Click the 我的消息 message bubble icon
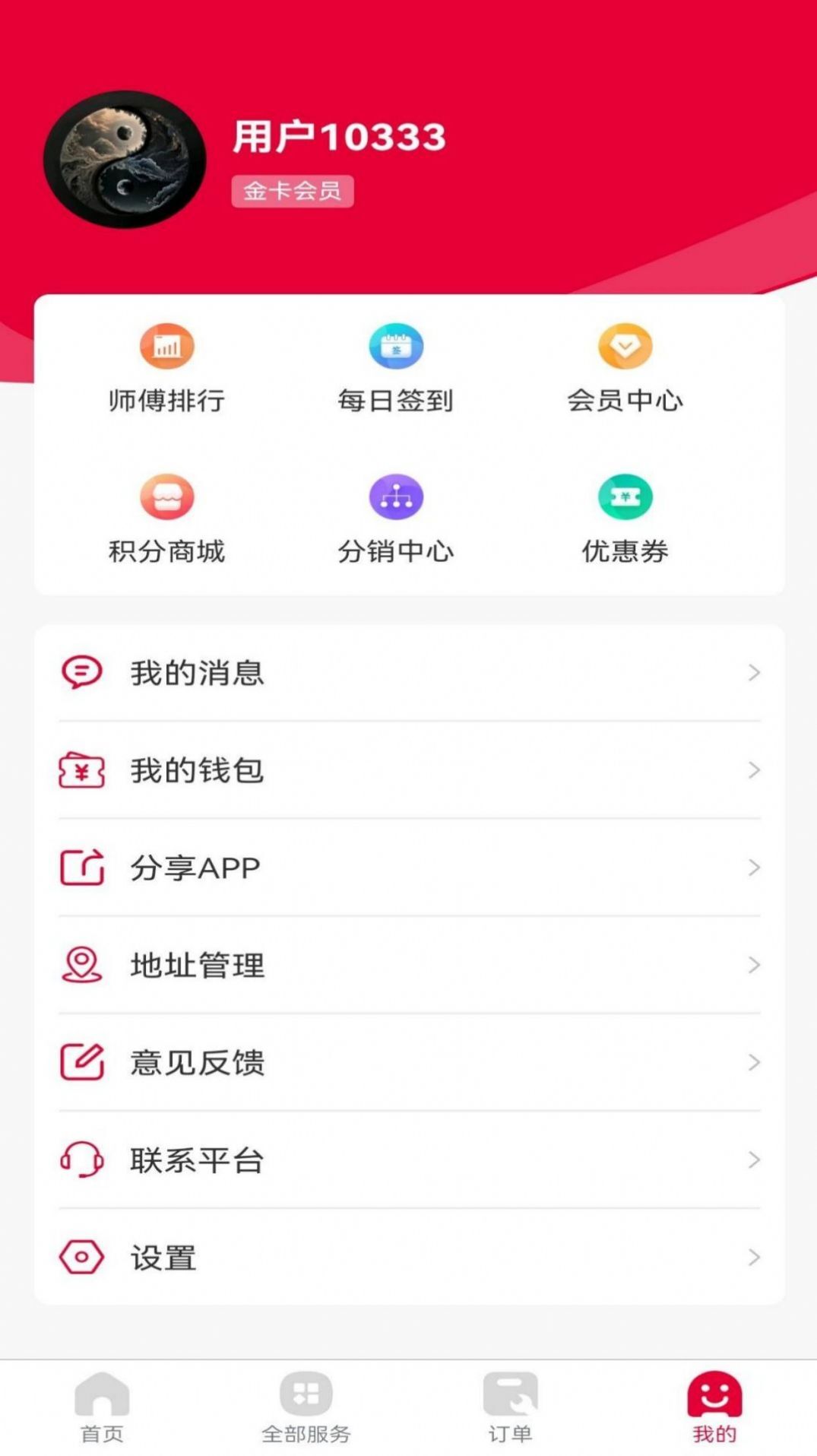Image resolution: width=817 pixels, height=1456 pixels. tap(82, 671)
